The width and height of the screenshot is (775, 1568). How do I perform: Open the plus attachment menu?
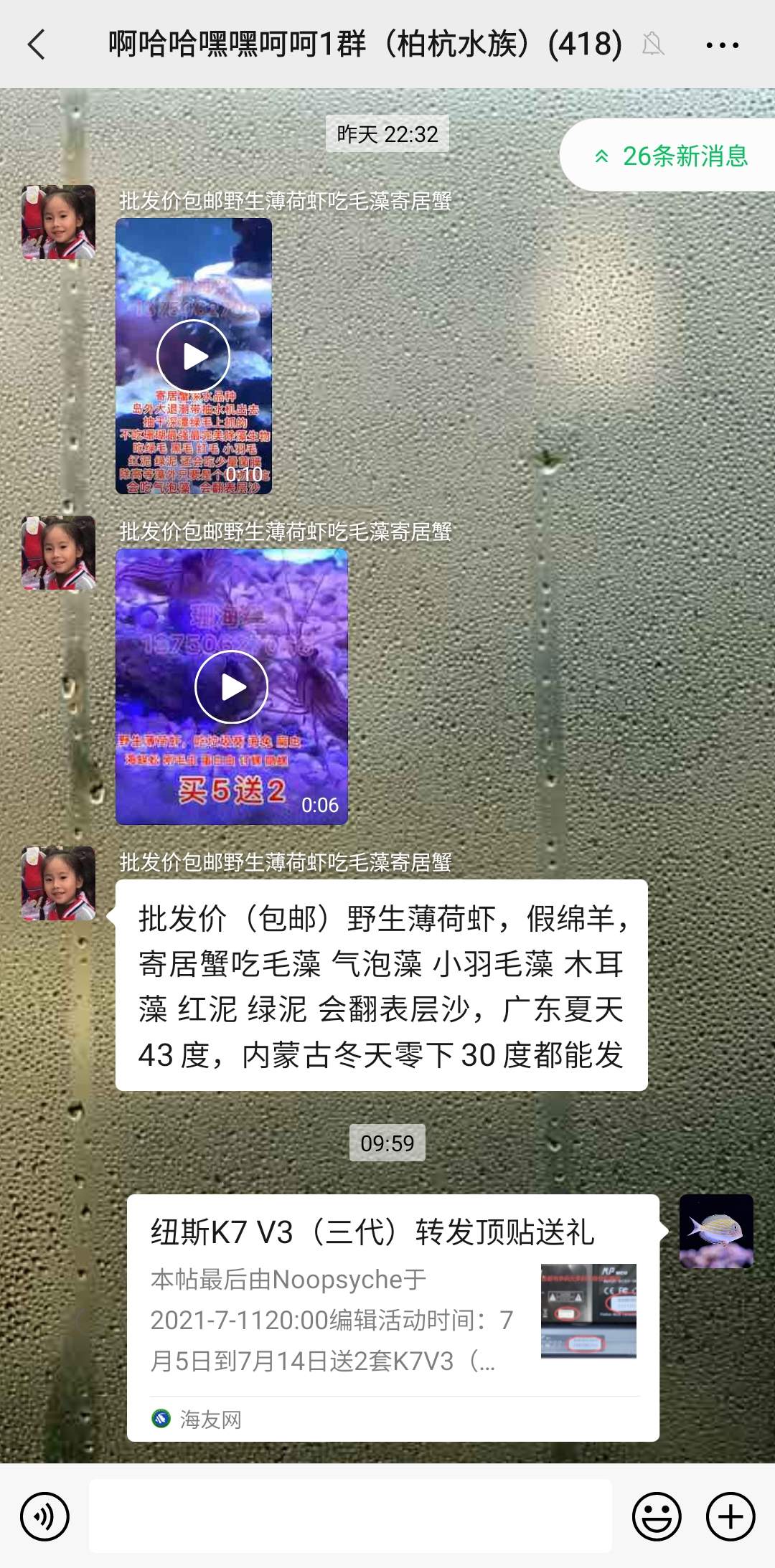[731, 1516]
